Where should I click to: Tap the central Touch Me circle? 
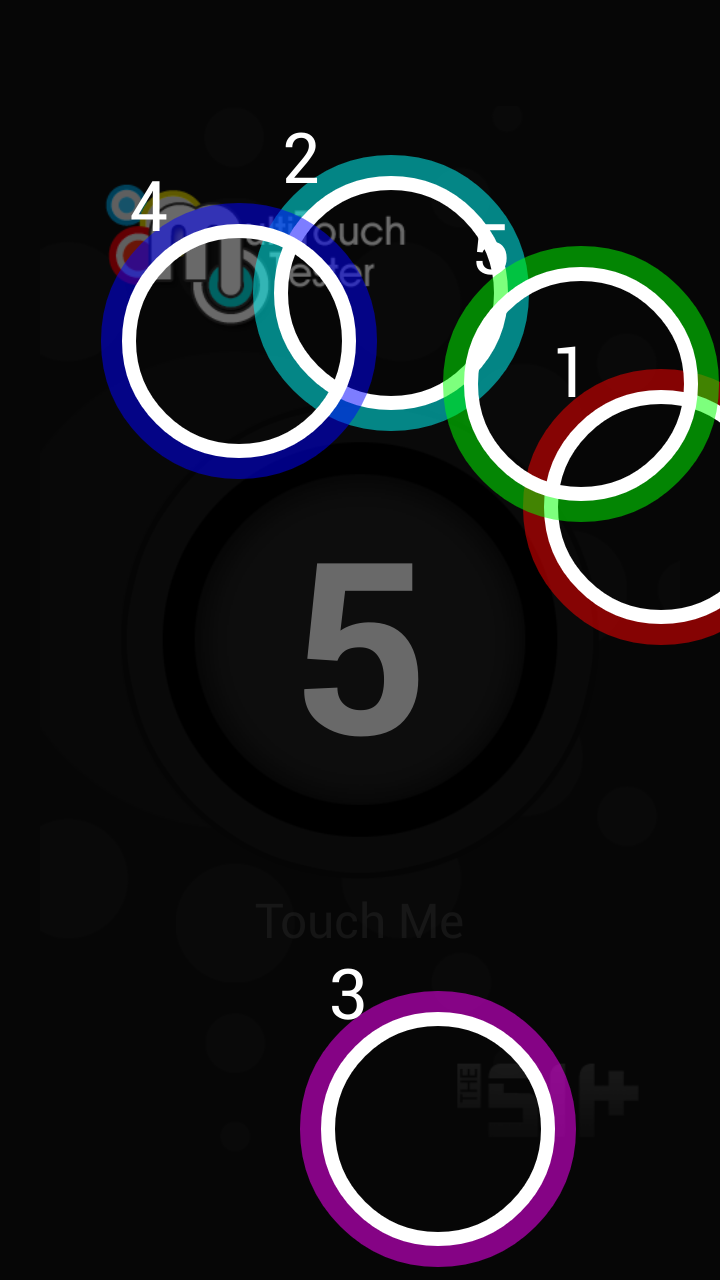tap(360, 642)
